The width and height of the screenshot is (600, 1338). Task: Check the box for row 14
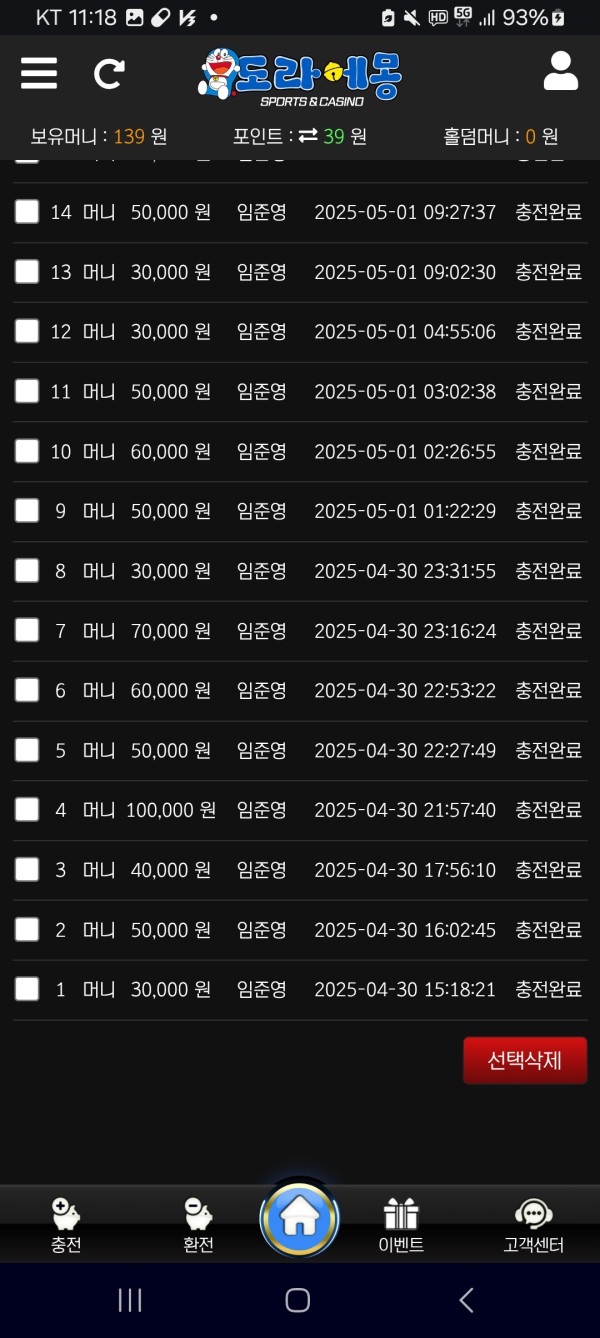click(x=27, y=212)
